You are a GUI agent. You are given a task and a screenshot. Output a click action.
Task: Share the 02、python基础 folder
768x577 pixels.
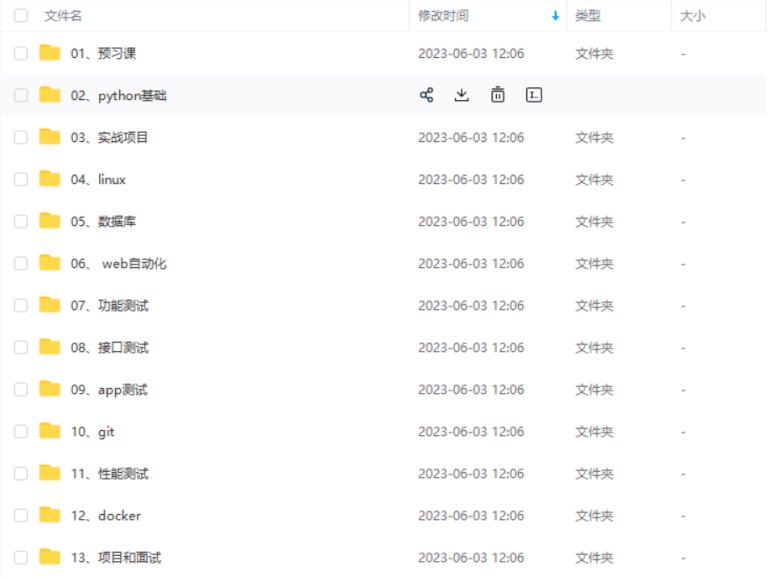[x=426, y=95]
